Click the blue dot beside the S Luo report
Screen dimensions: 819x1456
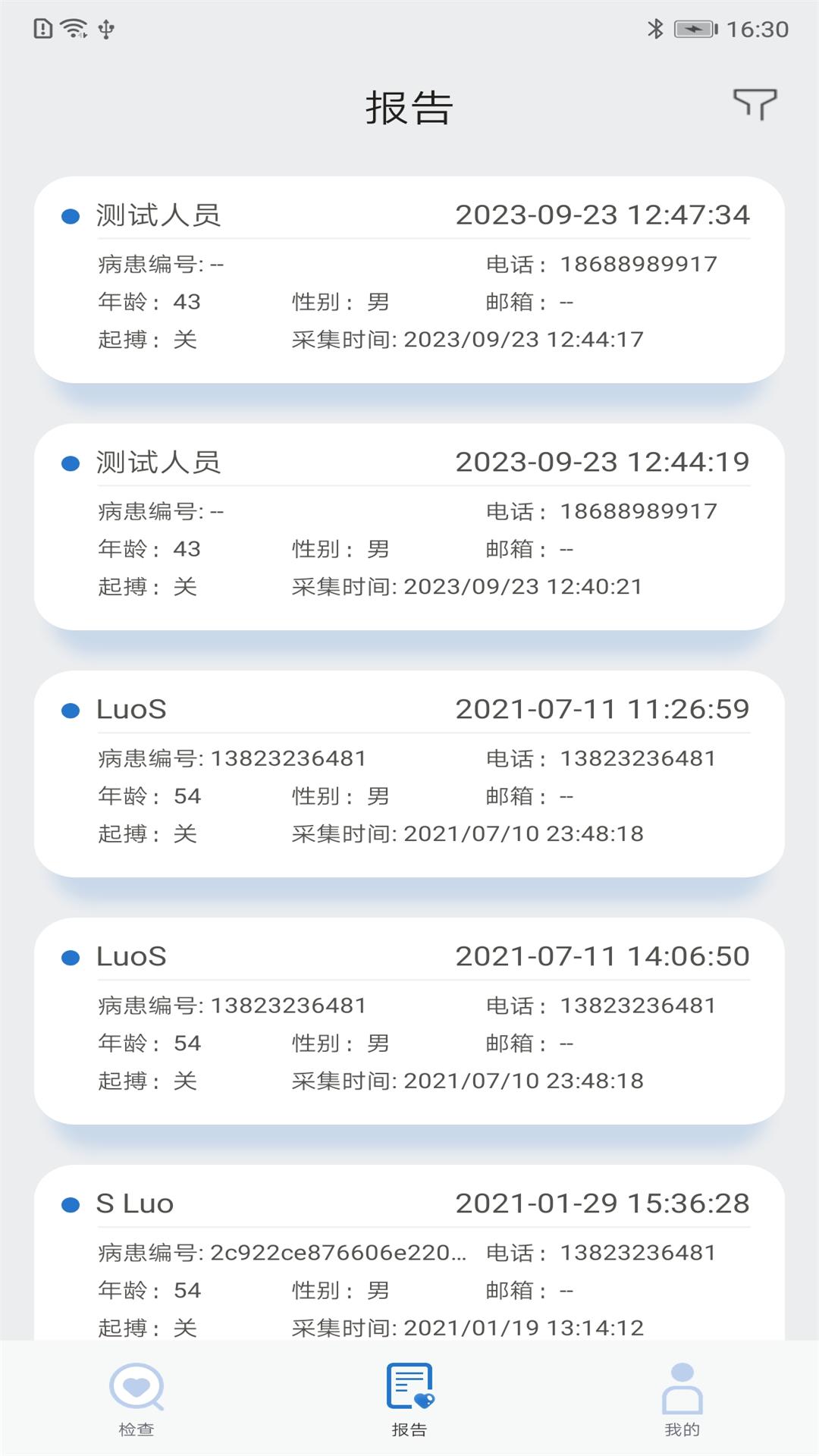point(71,1203)
